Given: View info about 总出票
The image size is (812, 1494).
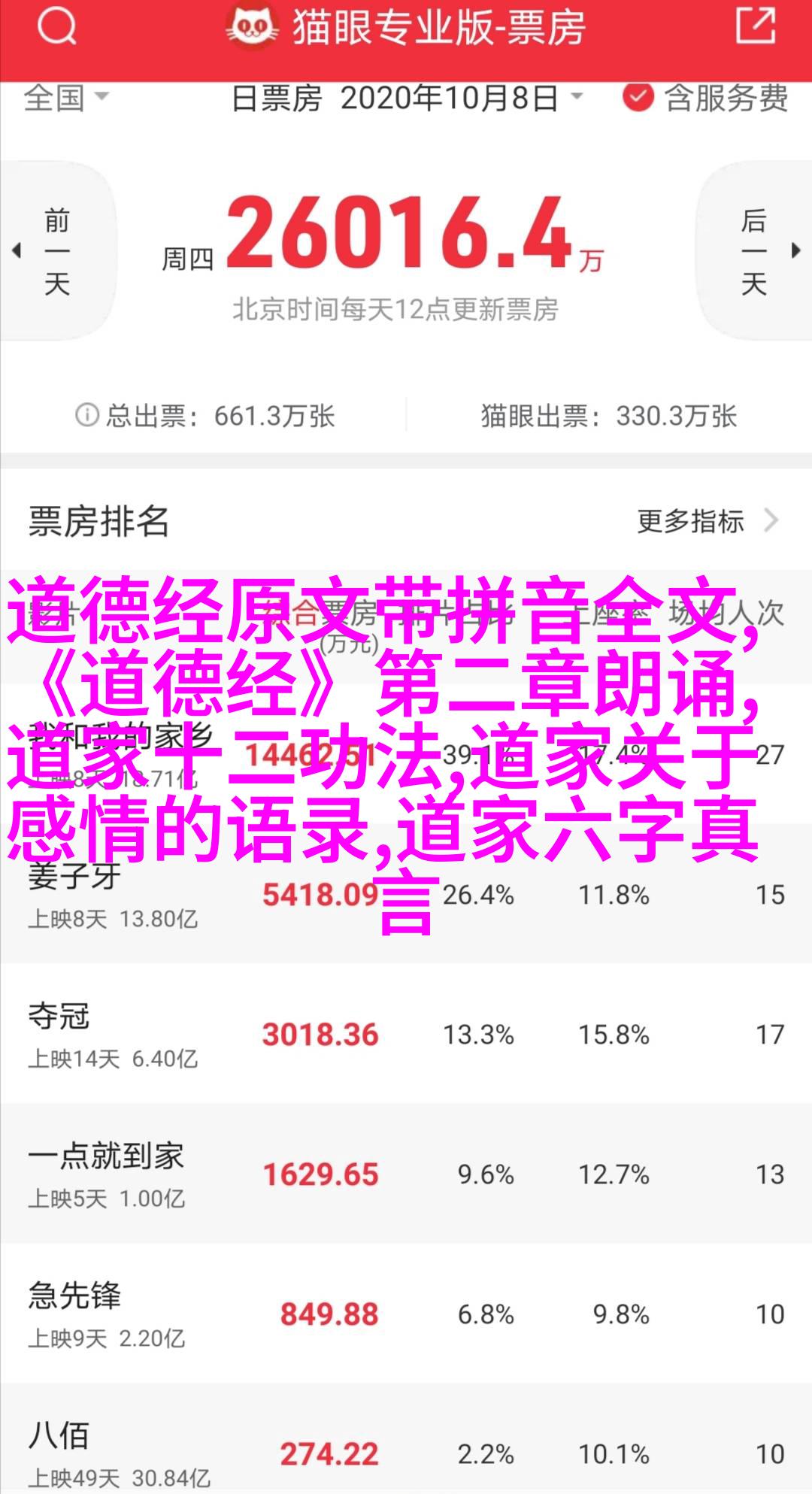Looking at the screenshot, I should [87, 414].
